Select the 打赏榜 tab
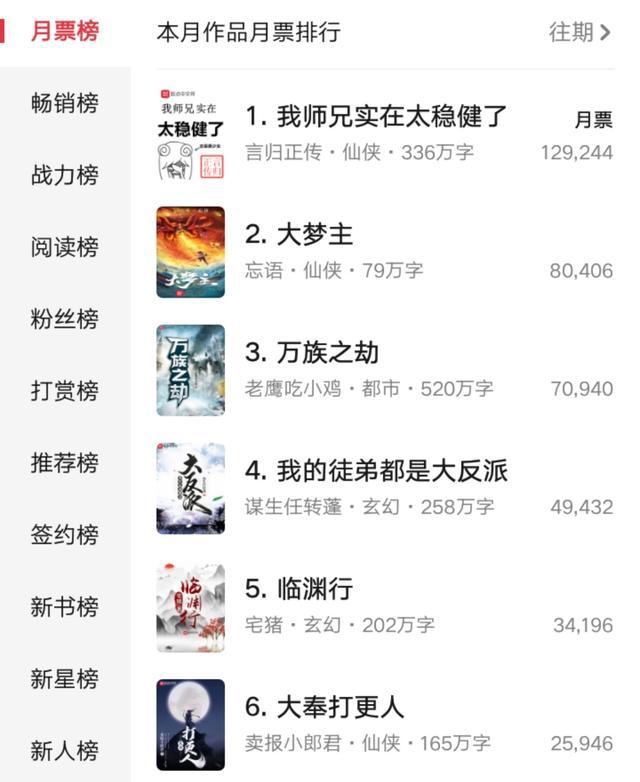 pos(65,391)
